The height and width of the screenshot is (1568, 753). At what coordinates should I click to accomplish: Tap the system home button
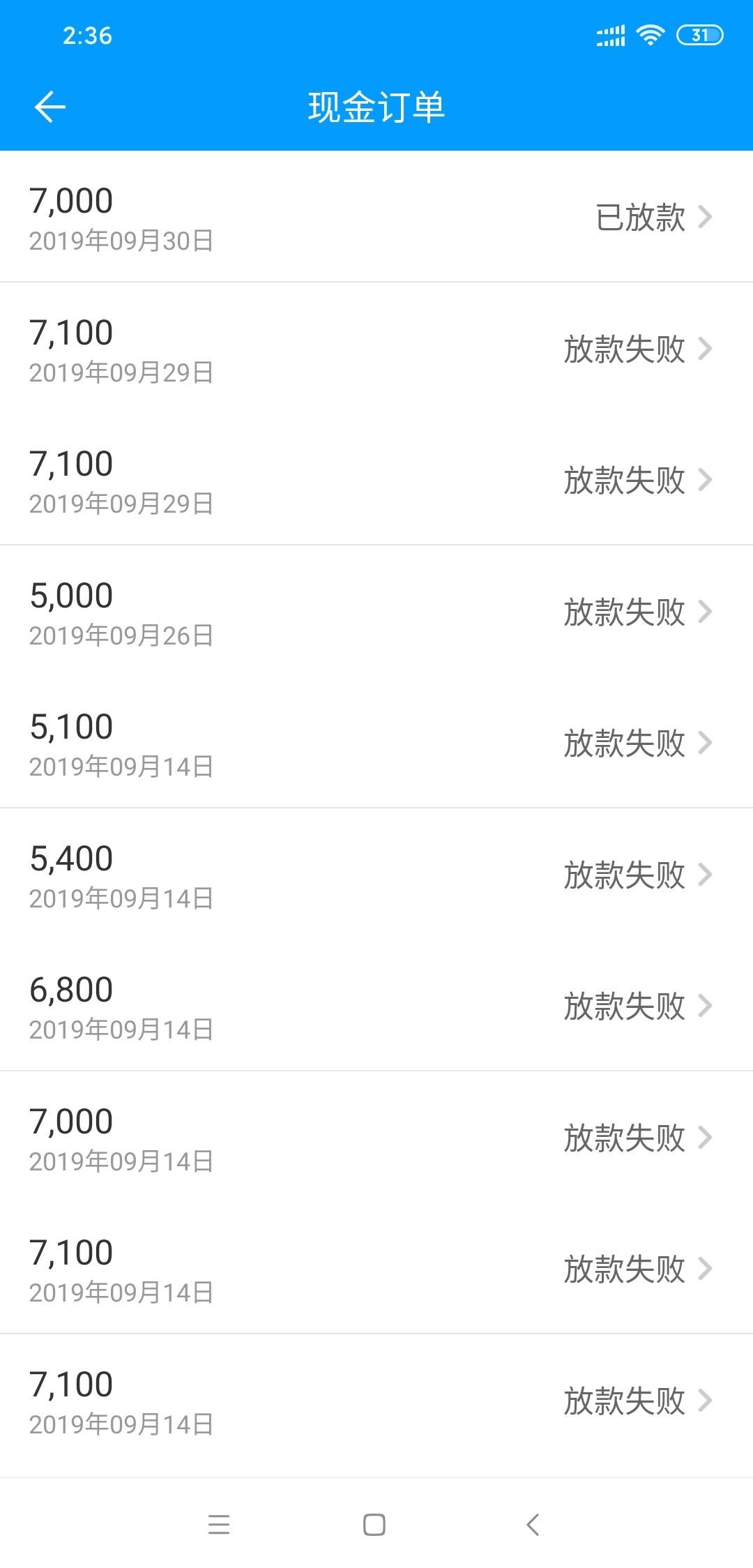(x=374, y=1525)
